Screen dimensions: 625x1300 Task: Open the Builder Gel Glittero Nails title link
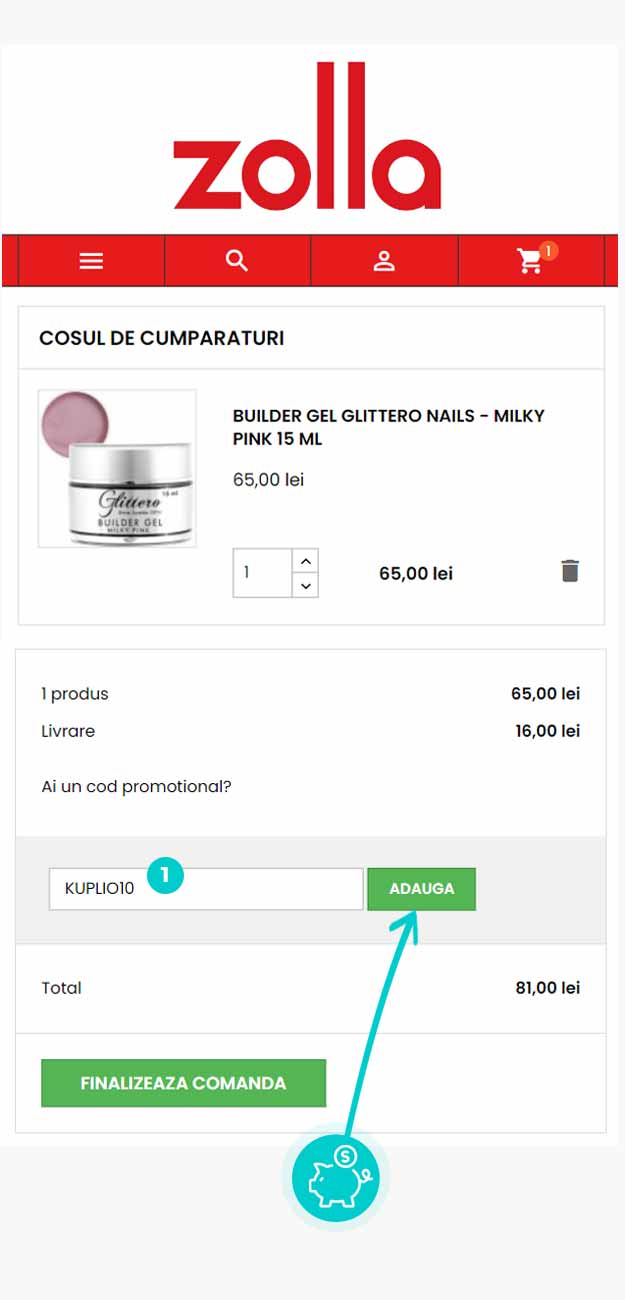(388, 427)
